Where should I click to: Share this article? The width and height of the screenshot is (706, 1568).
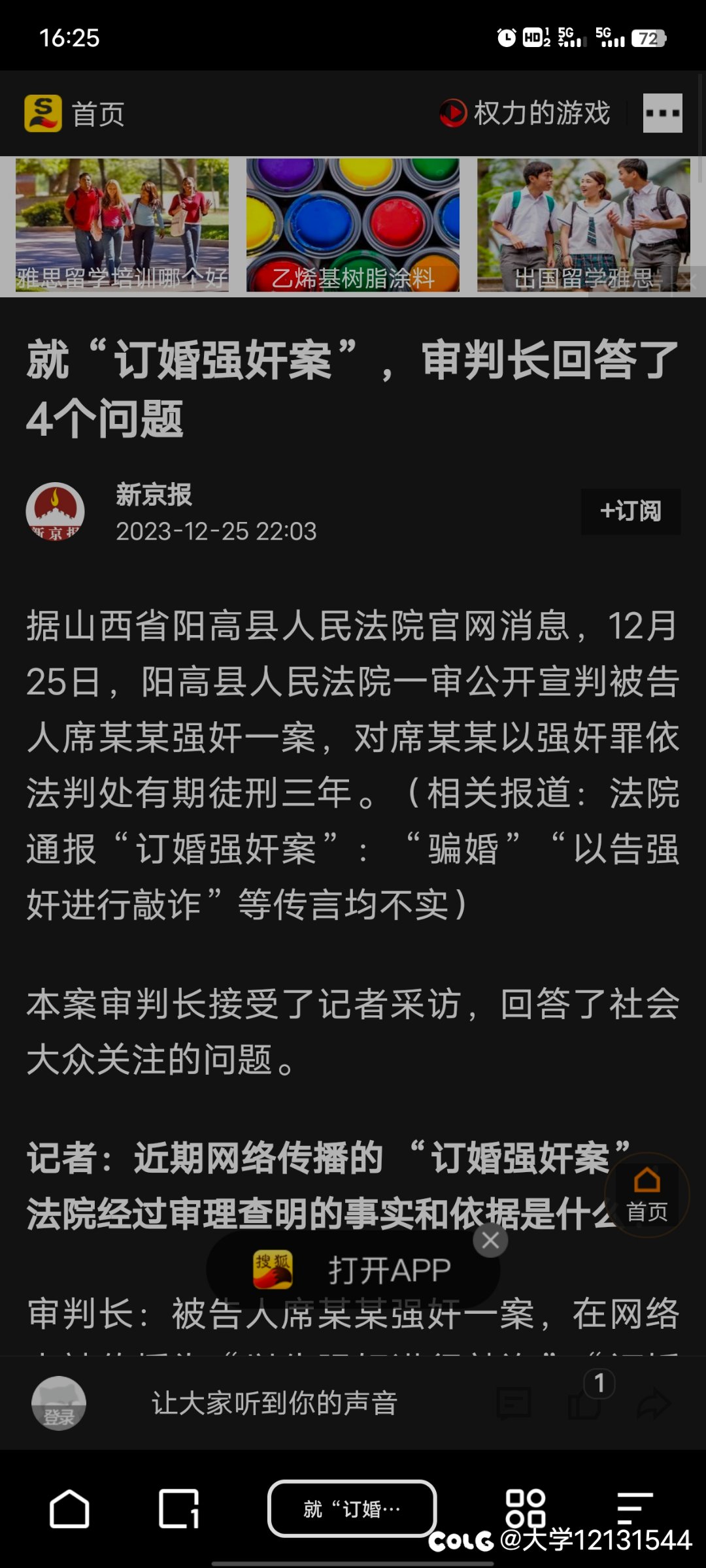pyautogui.click(x=654, y=1403)
